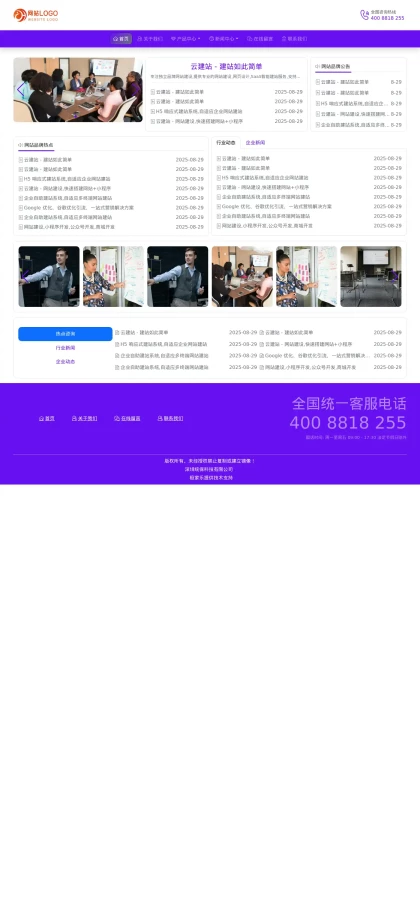Tap the footer 关于我们 link
Viewport: 420px width, 900px height.
click(x=85, y=418)
